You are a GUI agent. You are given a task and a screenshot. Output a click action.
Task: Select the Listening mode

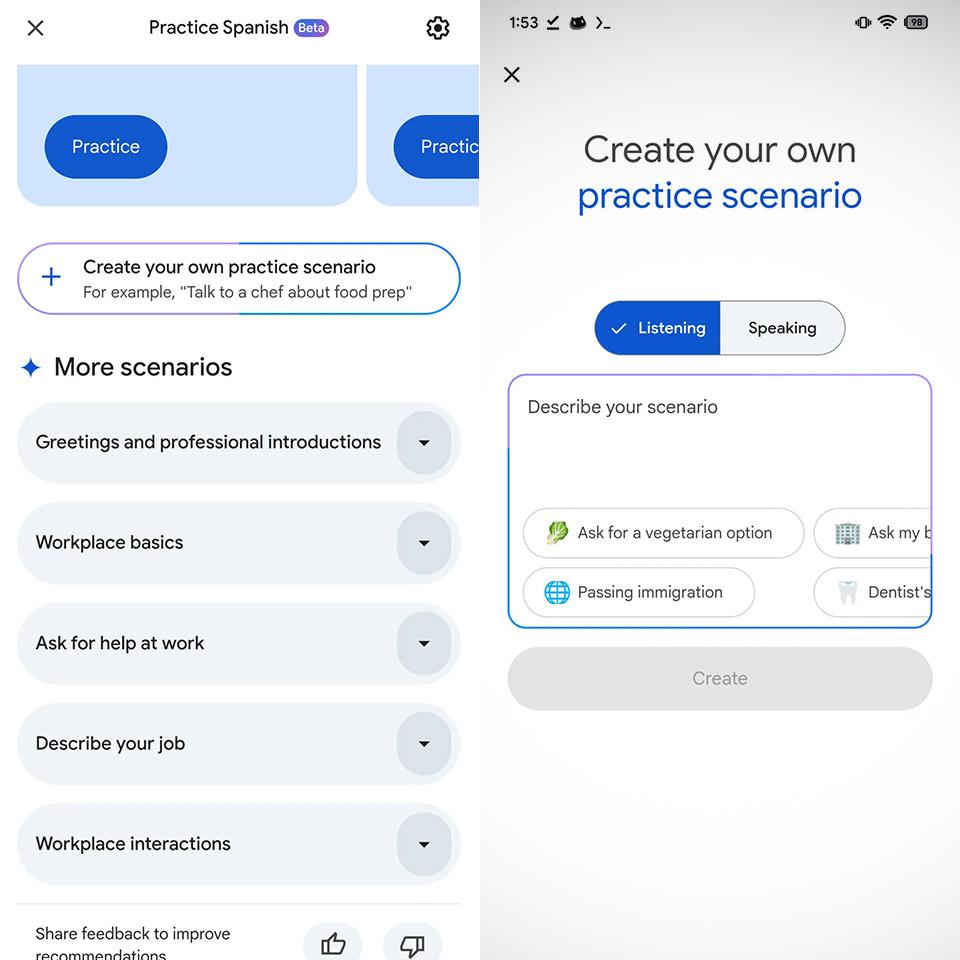pyautogui.click(x=657, y=328)
